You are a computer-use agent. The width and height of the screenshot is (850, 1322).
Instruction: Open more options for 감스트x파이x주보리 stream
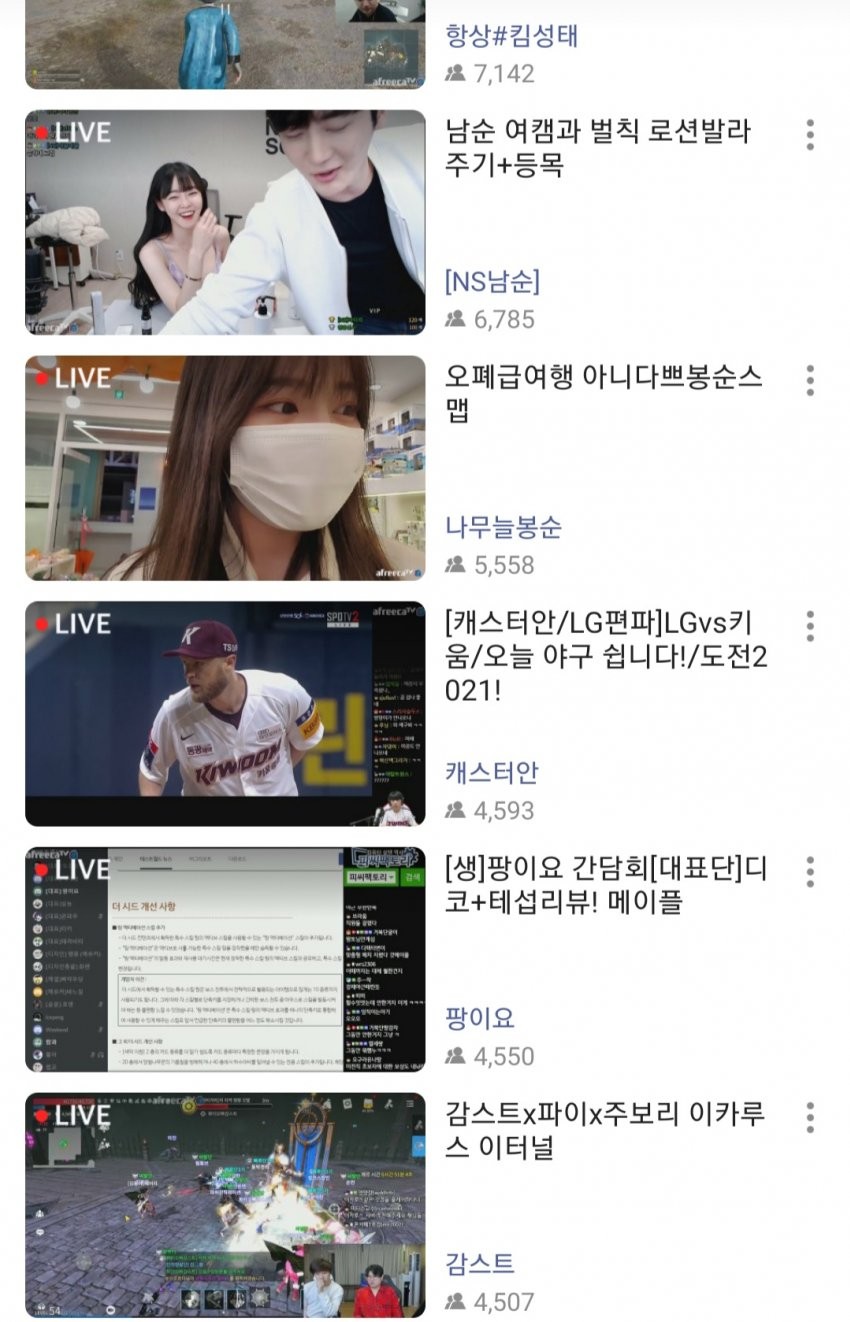click(809, 1118)
